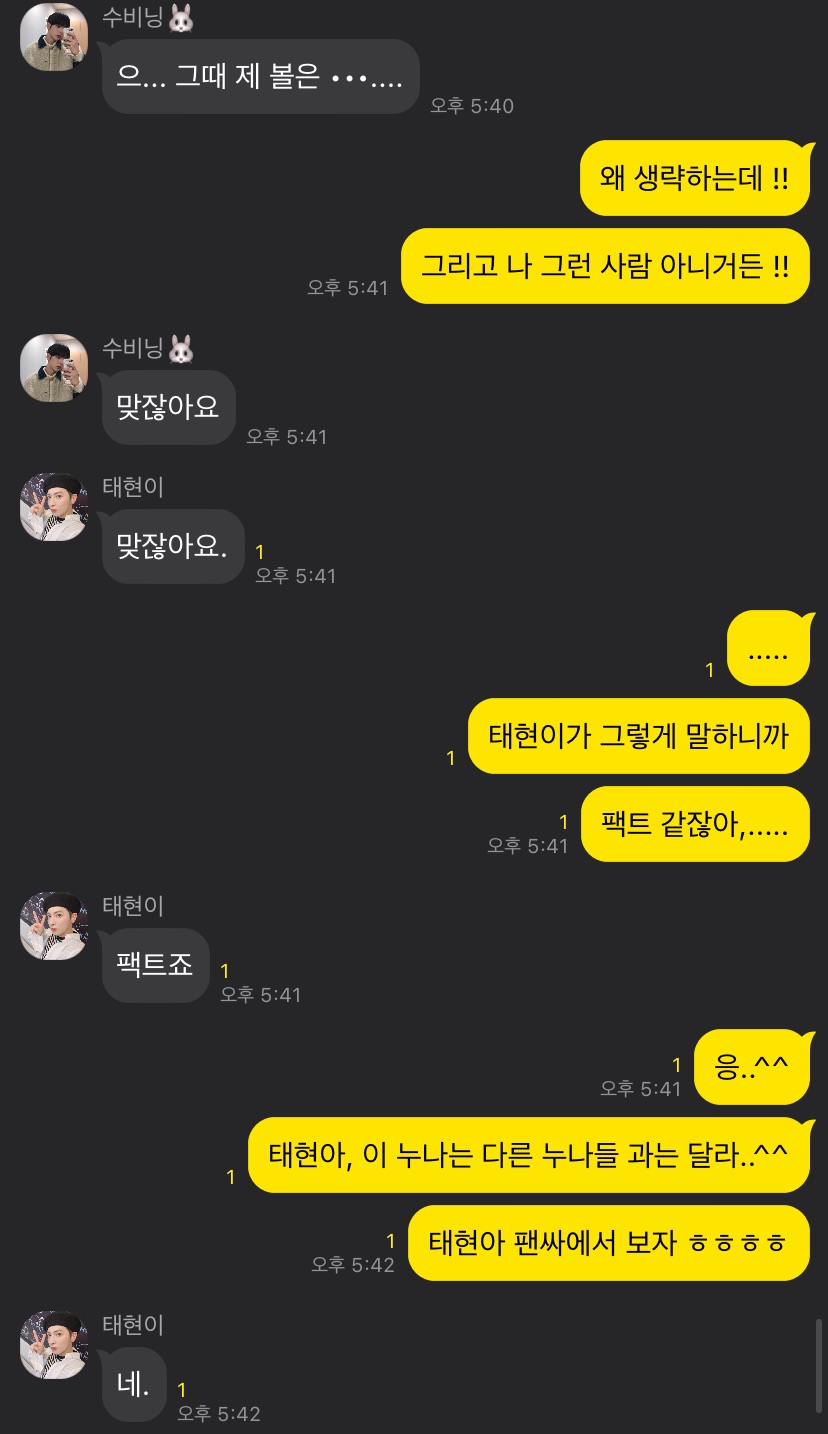Open 태현이's avatar beside the "팩트죠" message
Image resolution: width=828 pixels, height=1434 pixels.
(54, 926)
